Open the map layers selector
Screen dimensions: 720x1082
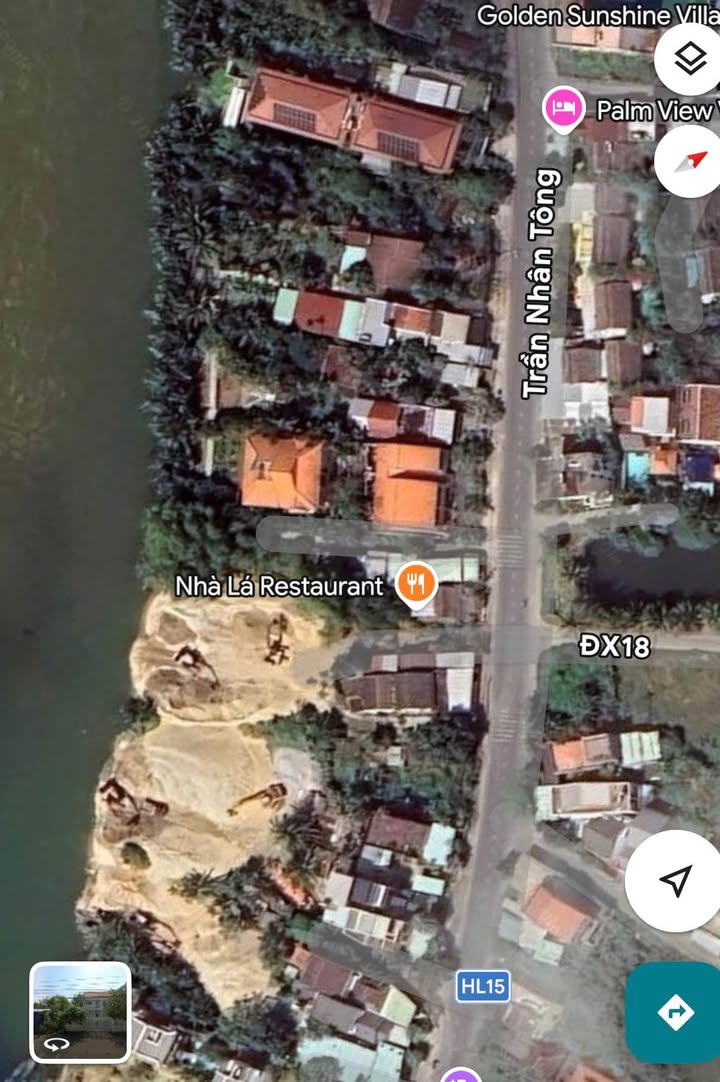pyautogui.click(x=690, y=60)
